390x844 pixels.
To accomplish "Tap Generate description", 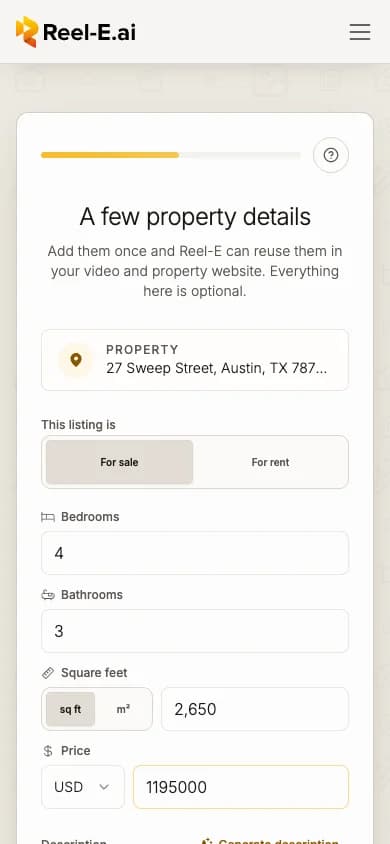I will point(272,840).
